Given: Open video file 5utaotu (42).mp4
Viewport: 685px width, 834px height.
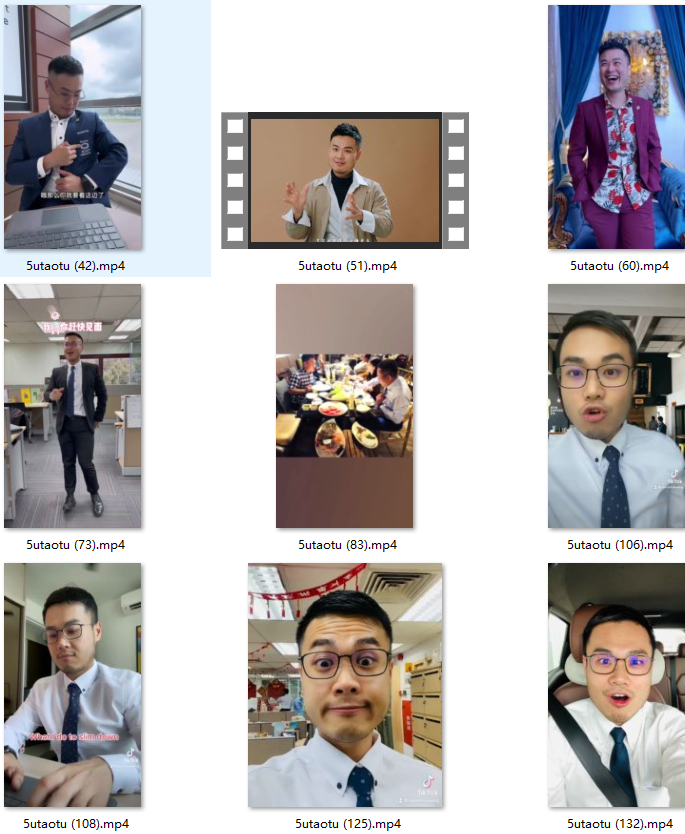Looking at the screenshot, I should tap(73, 128).
